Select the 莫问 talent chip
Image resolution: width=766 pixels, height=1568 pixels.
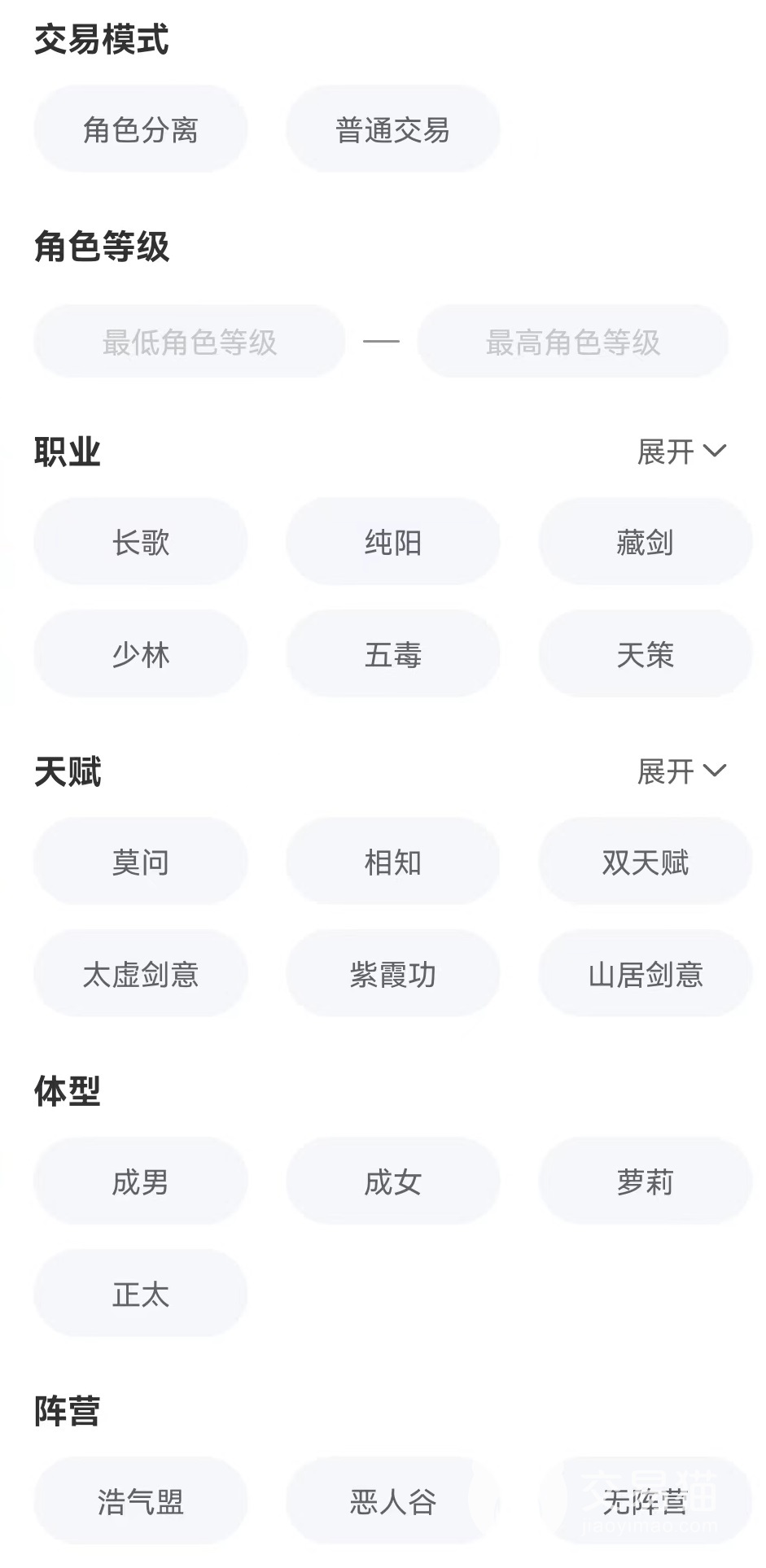pyautogui.click(x=140, y=862)
